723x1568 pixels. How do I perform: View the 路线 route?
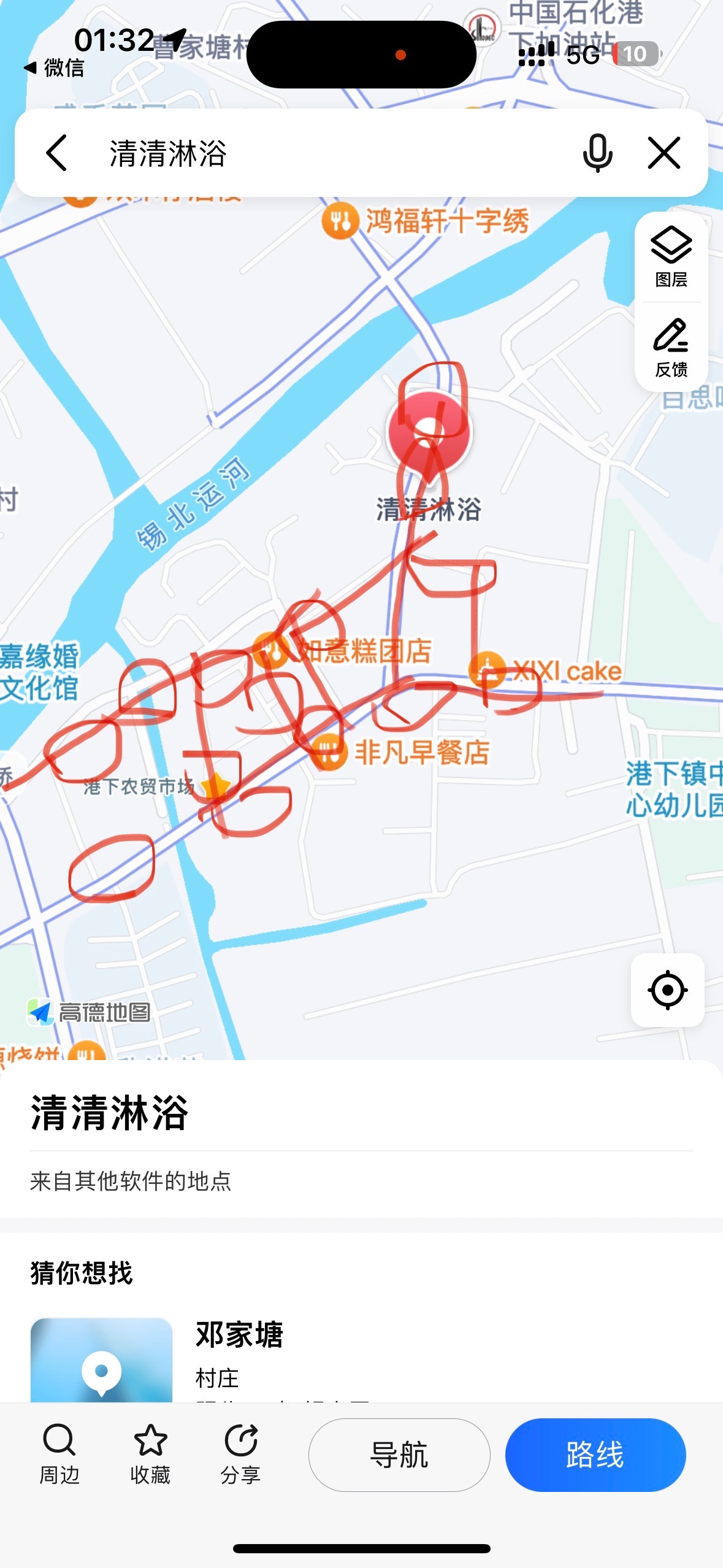point(595,1455)
